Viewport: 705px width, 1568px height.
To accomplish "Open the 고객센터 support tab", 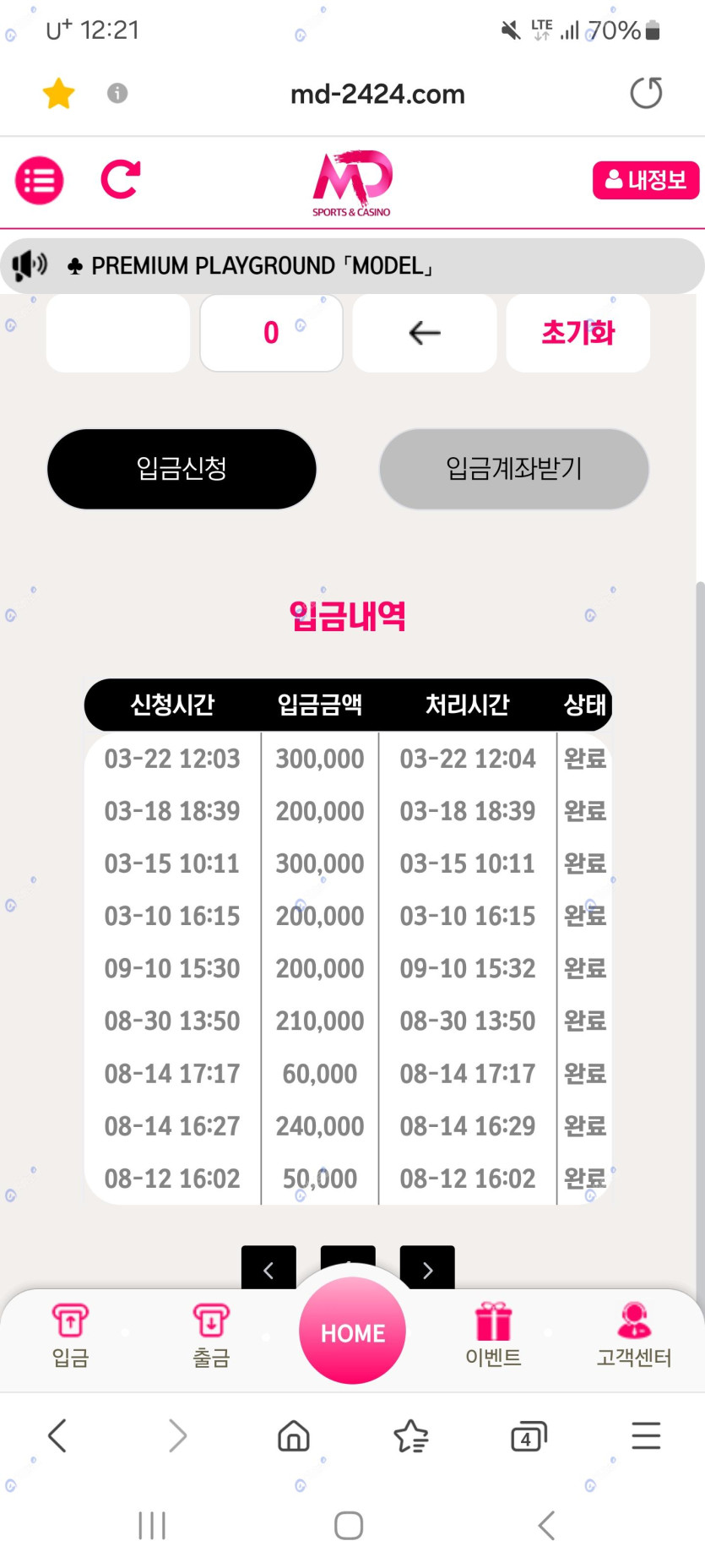I will coord(634,1335).
